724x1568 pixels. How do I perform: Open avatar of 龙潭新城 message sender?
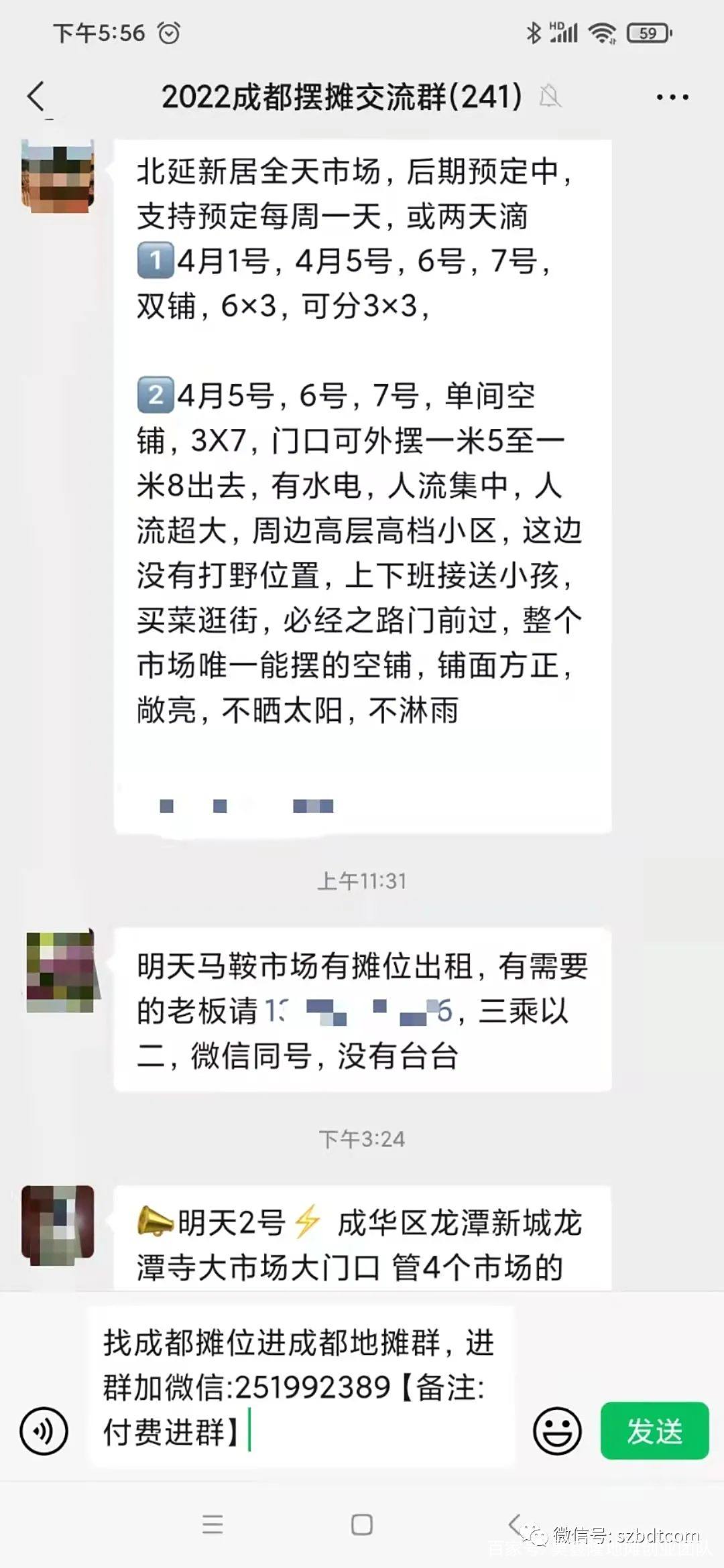tap(58, 1226)
